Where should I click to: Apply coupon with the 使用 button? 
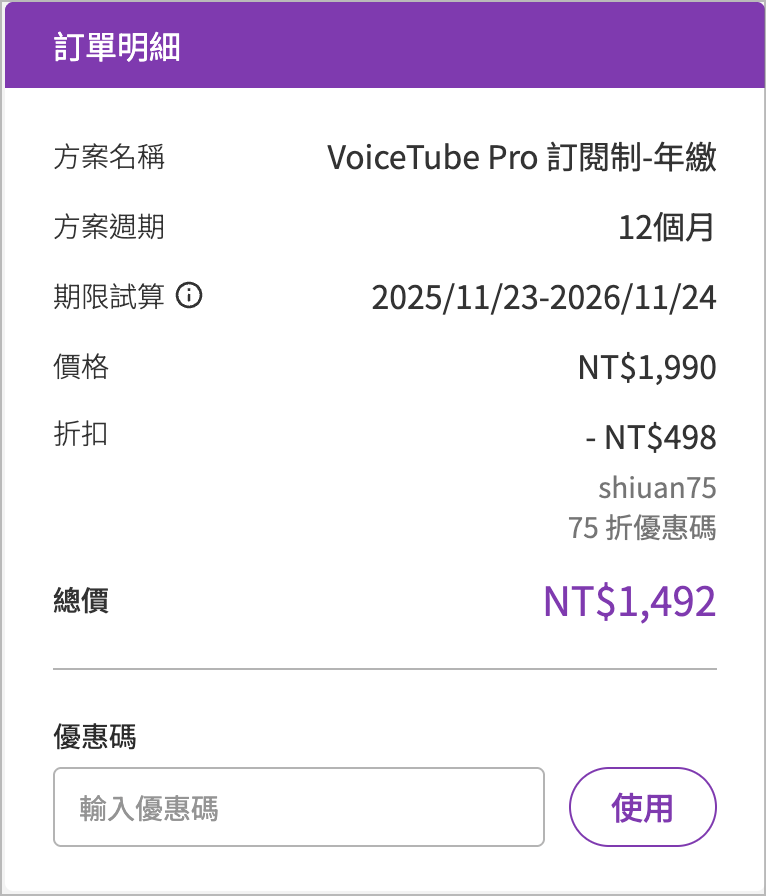click(642, 807)
